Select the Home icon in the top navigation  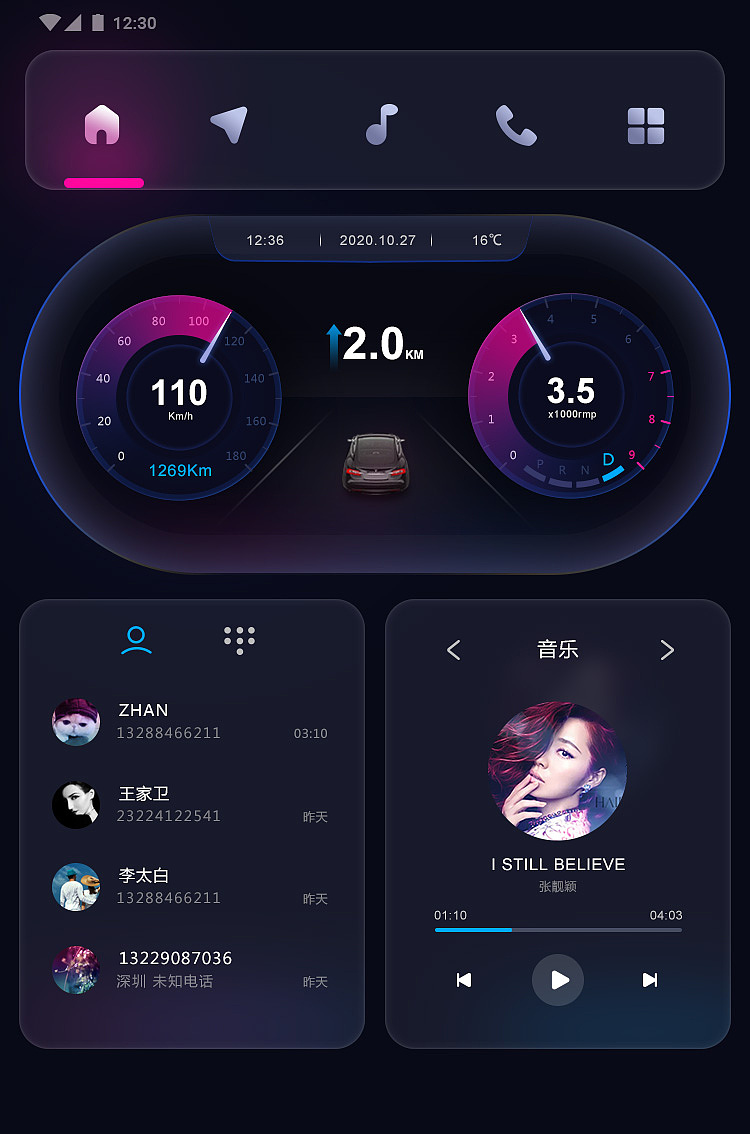[102, 125]
